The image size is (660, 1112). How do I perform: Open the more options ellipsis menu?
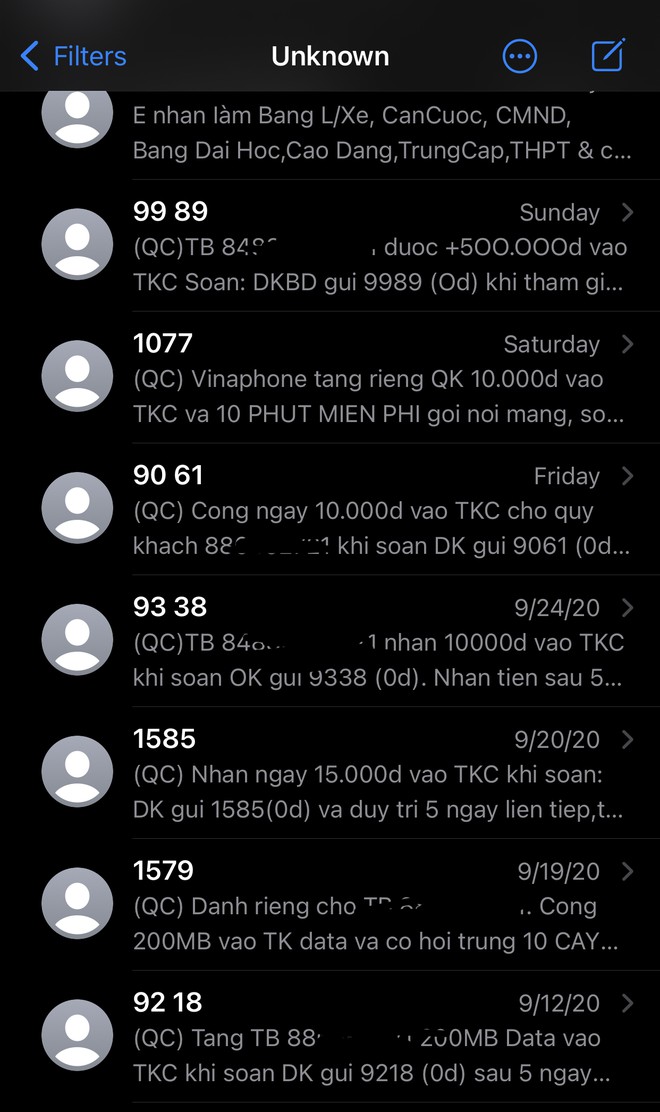click(519, 56)
